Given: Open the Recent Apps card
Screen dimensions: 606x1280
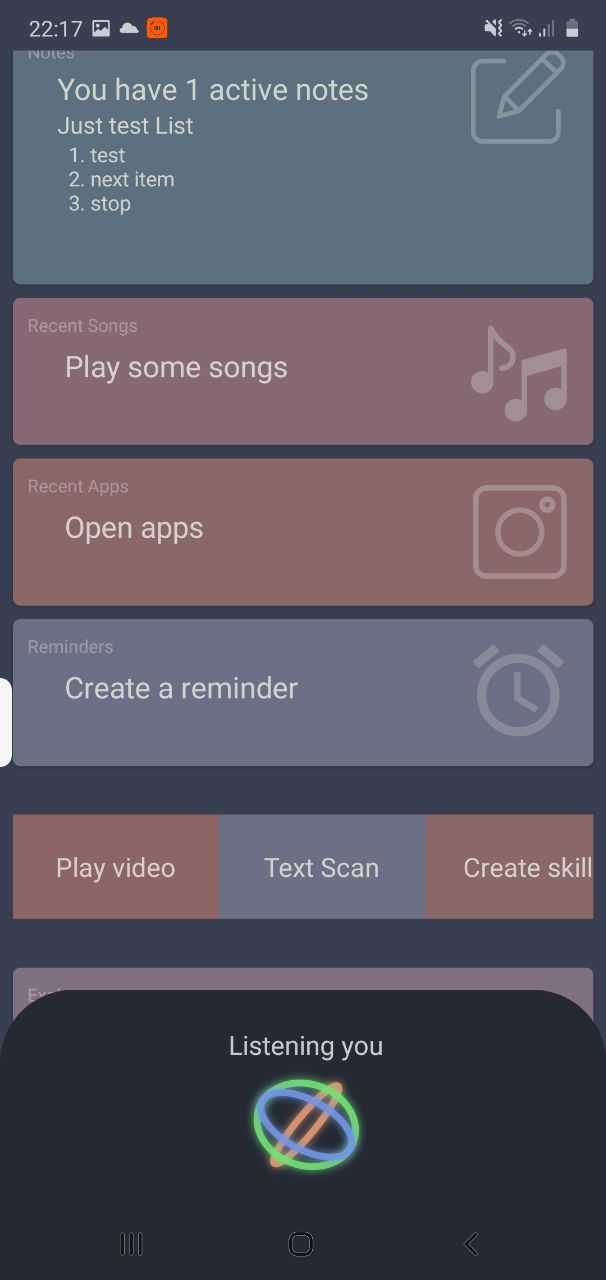Looking at the screenshot, I should [x=302, y=532].
